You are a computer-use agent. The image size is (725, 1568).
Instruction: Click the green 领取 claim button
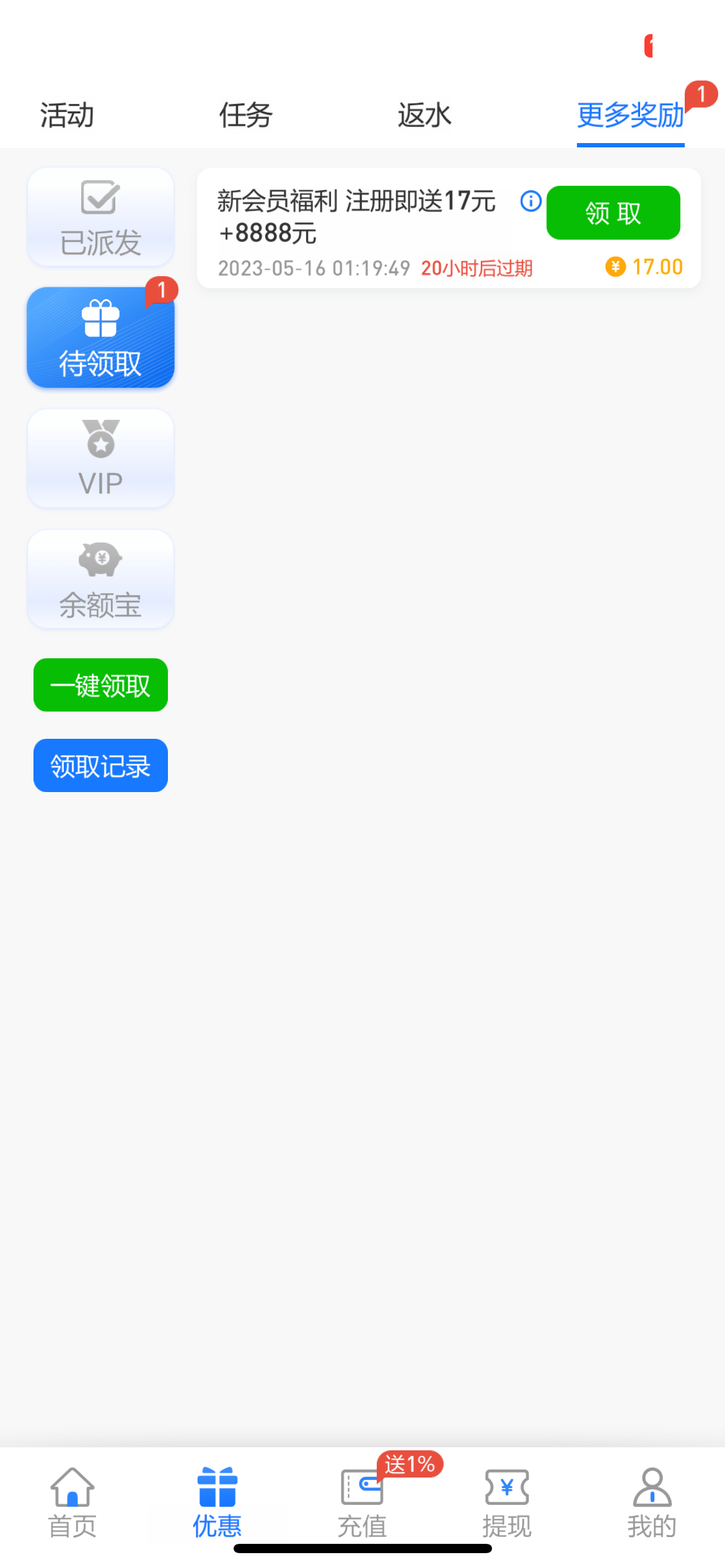pyautogui.click(x=613, y=212)
